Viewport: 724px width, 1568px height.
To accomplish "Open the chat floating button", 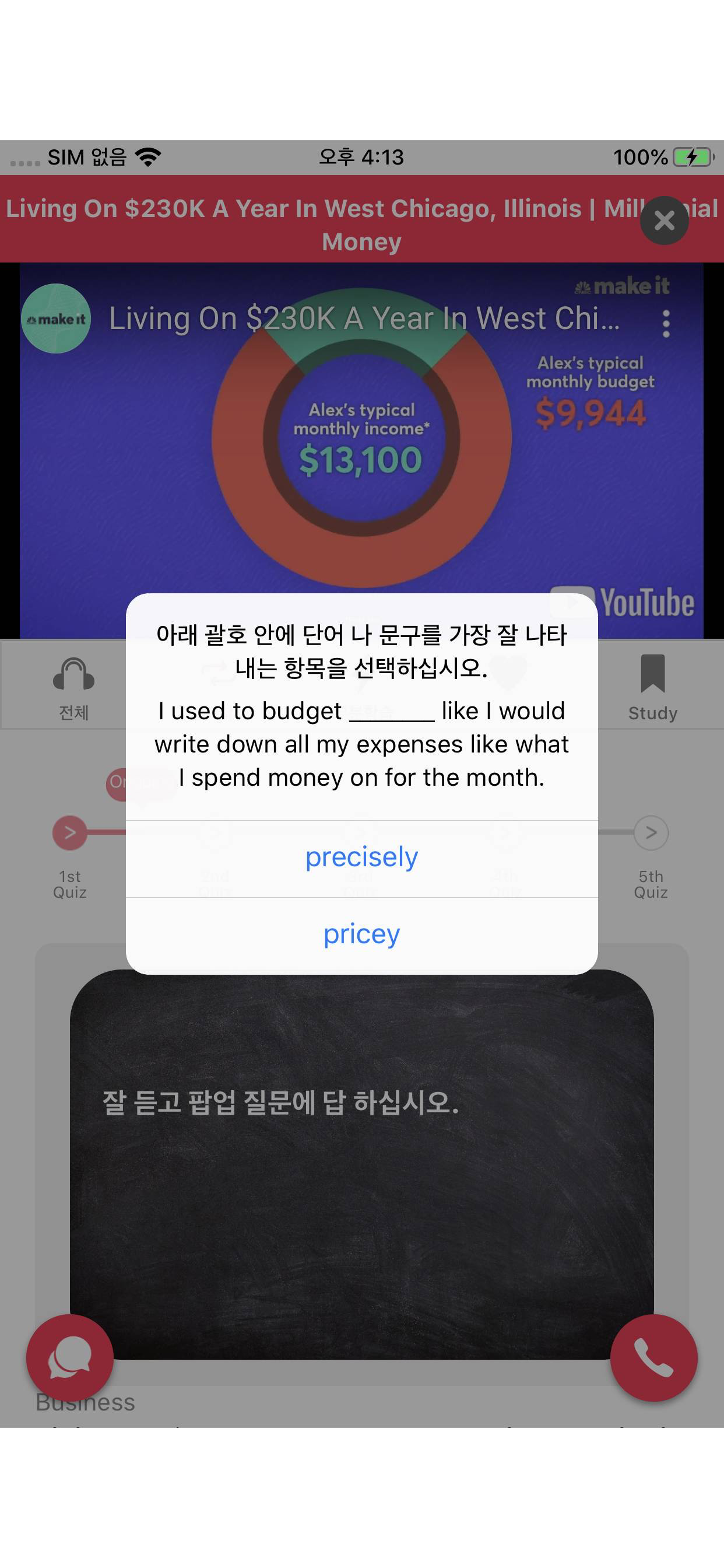I will 70,1358.
